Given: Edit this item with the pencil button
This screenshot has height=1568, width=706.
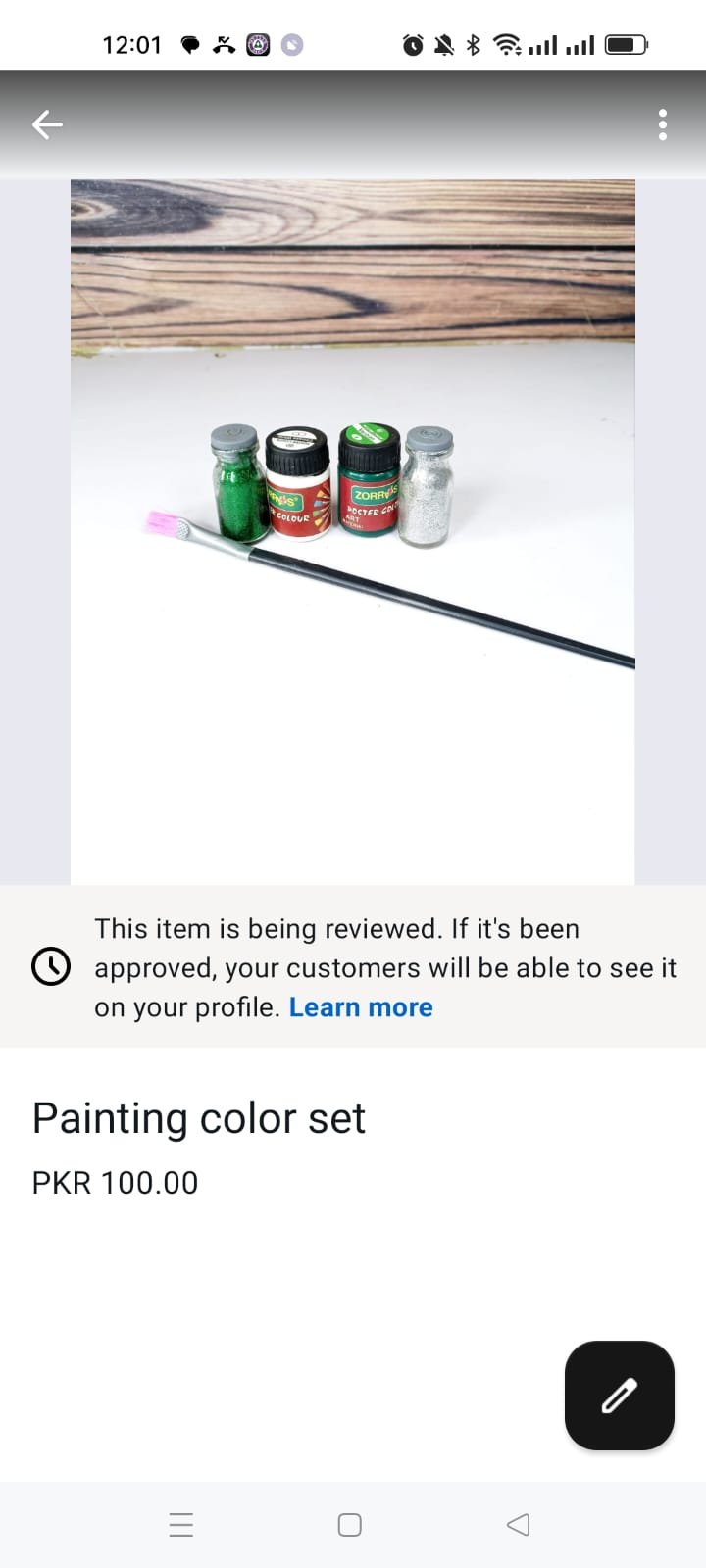Looking at the screenshot, I should point(619,1395).
